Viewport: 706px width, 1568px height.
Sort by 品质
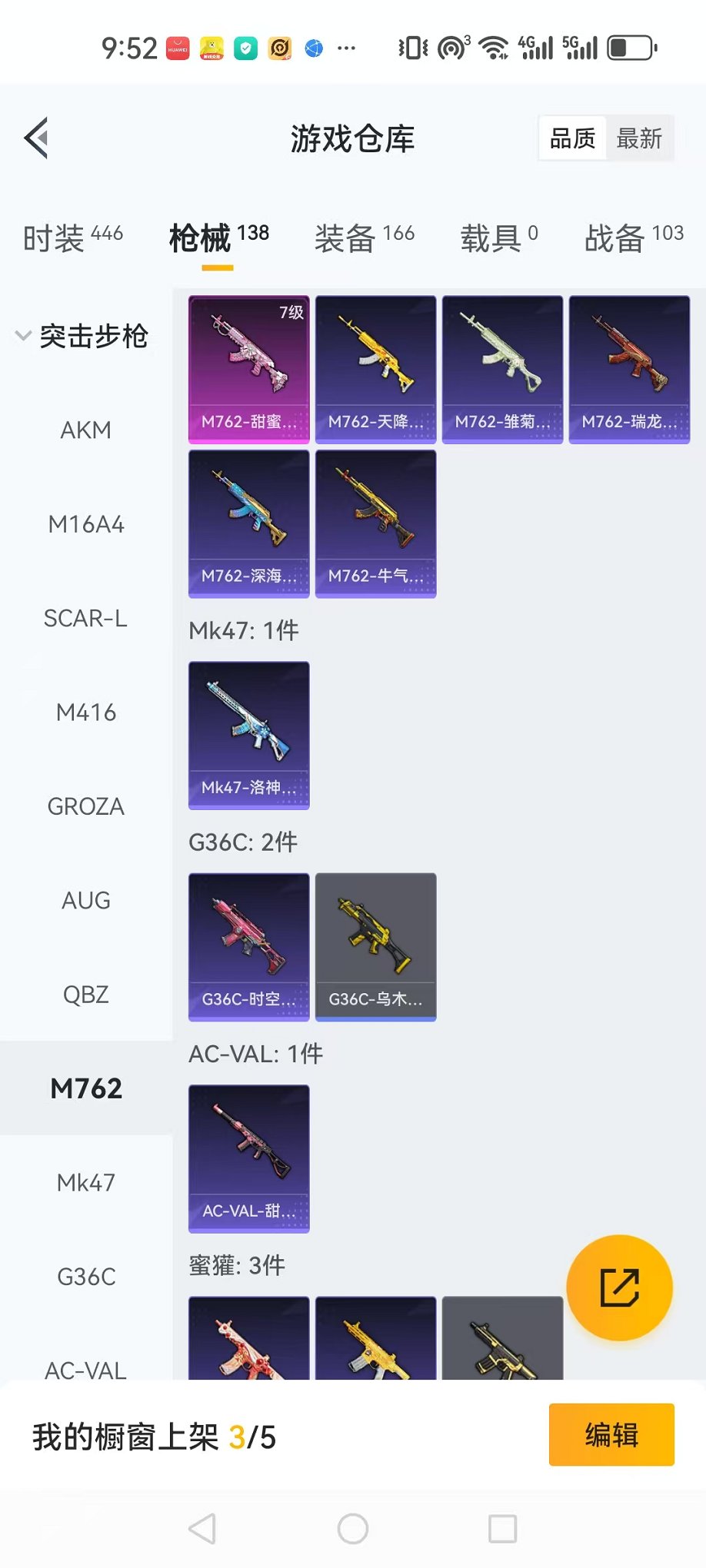coord(573,139)
